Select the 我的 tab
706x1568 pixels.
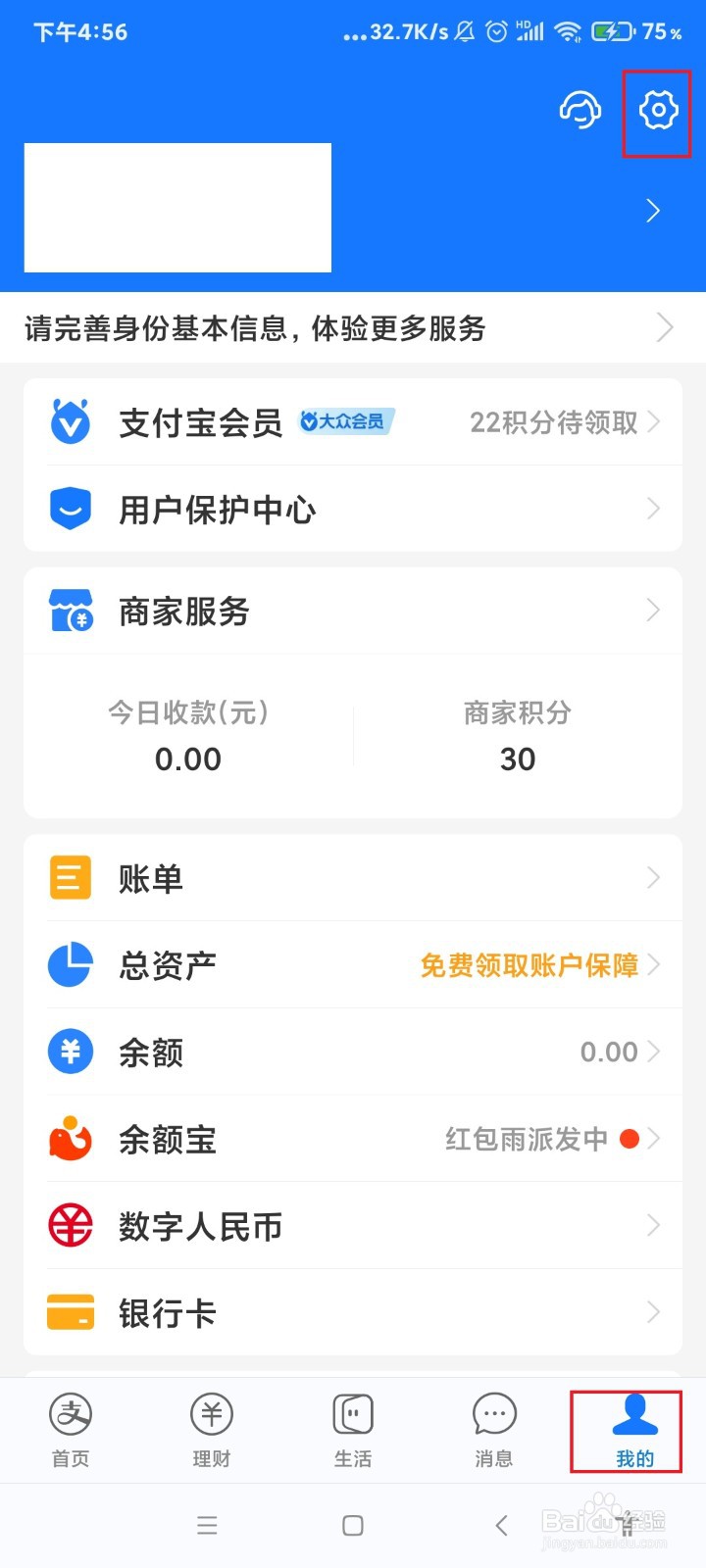coord(635,1430)
